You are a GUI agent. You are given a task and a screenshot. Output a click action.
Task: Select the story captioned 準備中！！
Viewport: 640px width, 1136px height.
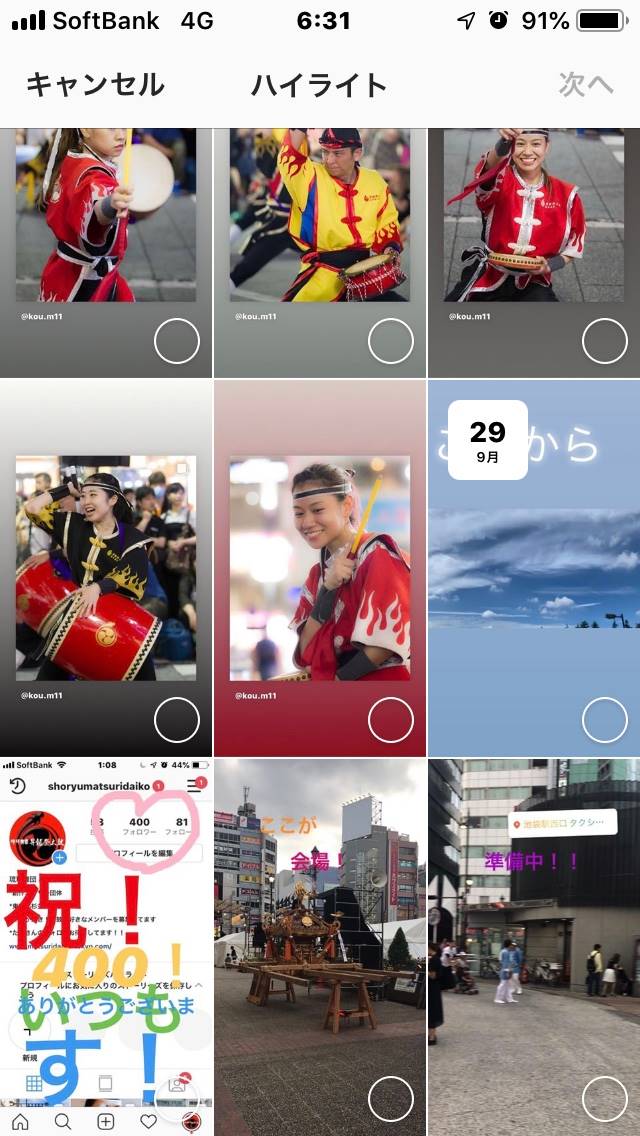(534, 947)
